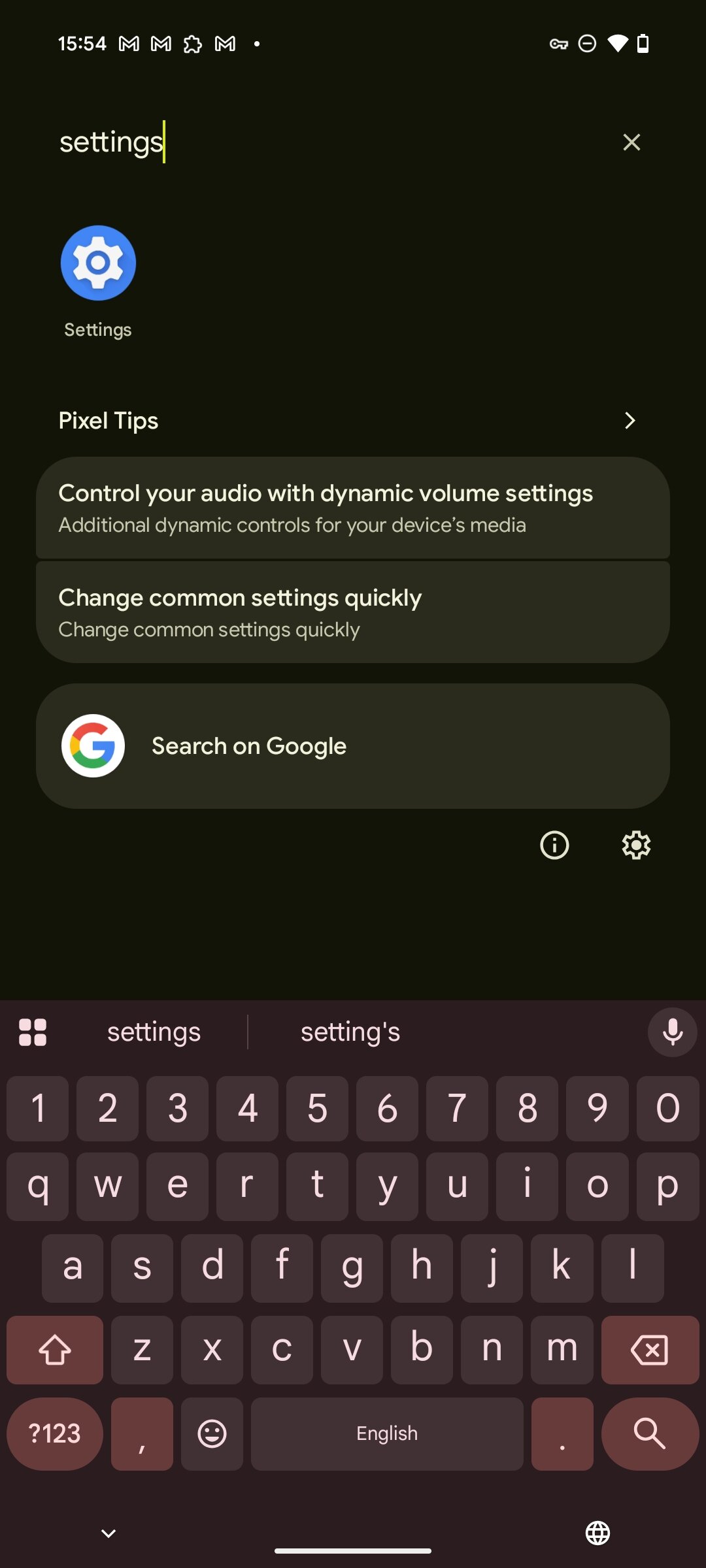Select the "settings" keyboard suggestion

[154, 1032]
